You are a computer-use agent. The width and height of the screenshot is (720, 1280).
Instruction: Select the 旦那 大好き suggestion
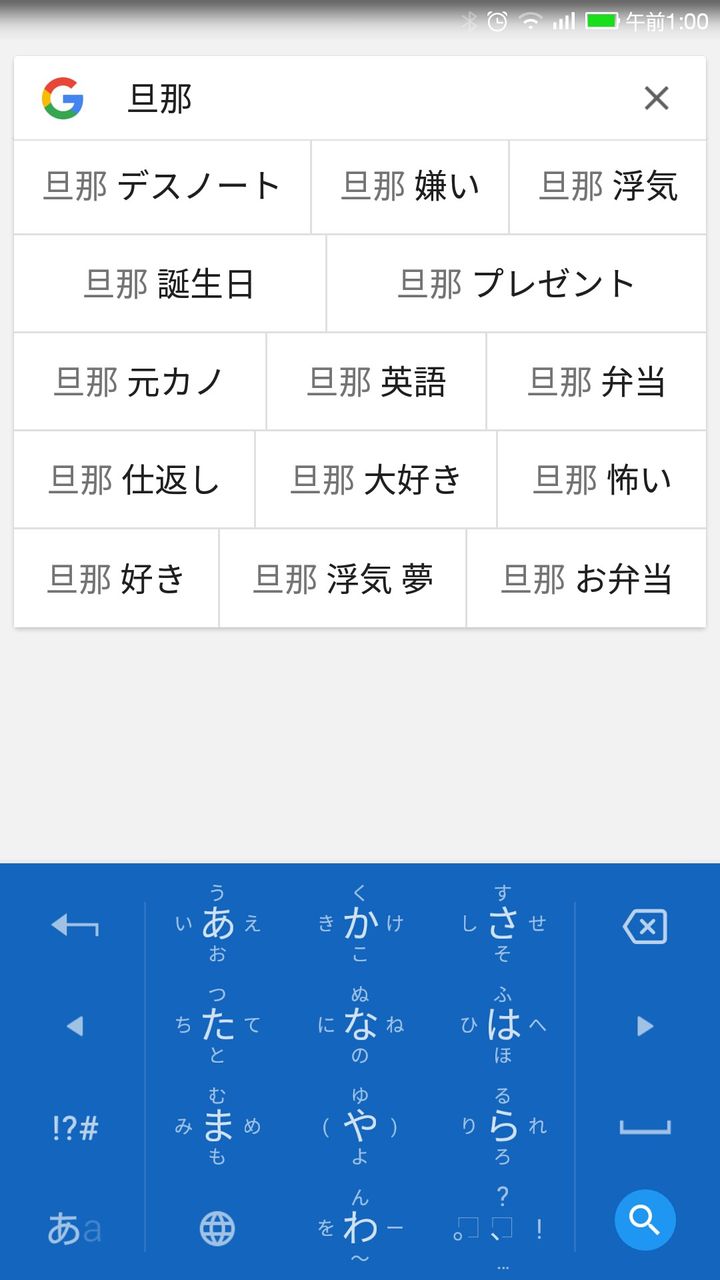[376, 480]
